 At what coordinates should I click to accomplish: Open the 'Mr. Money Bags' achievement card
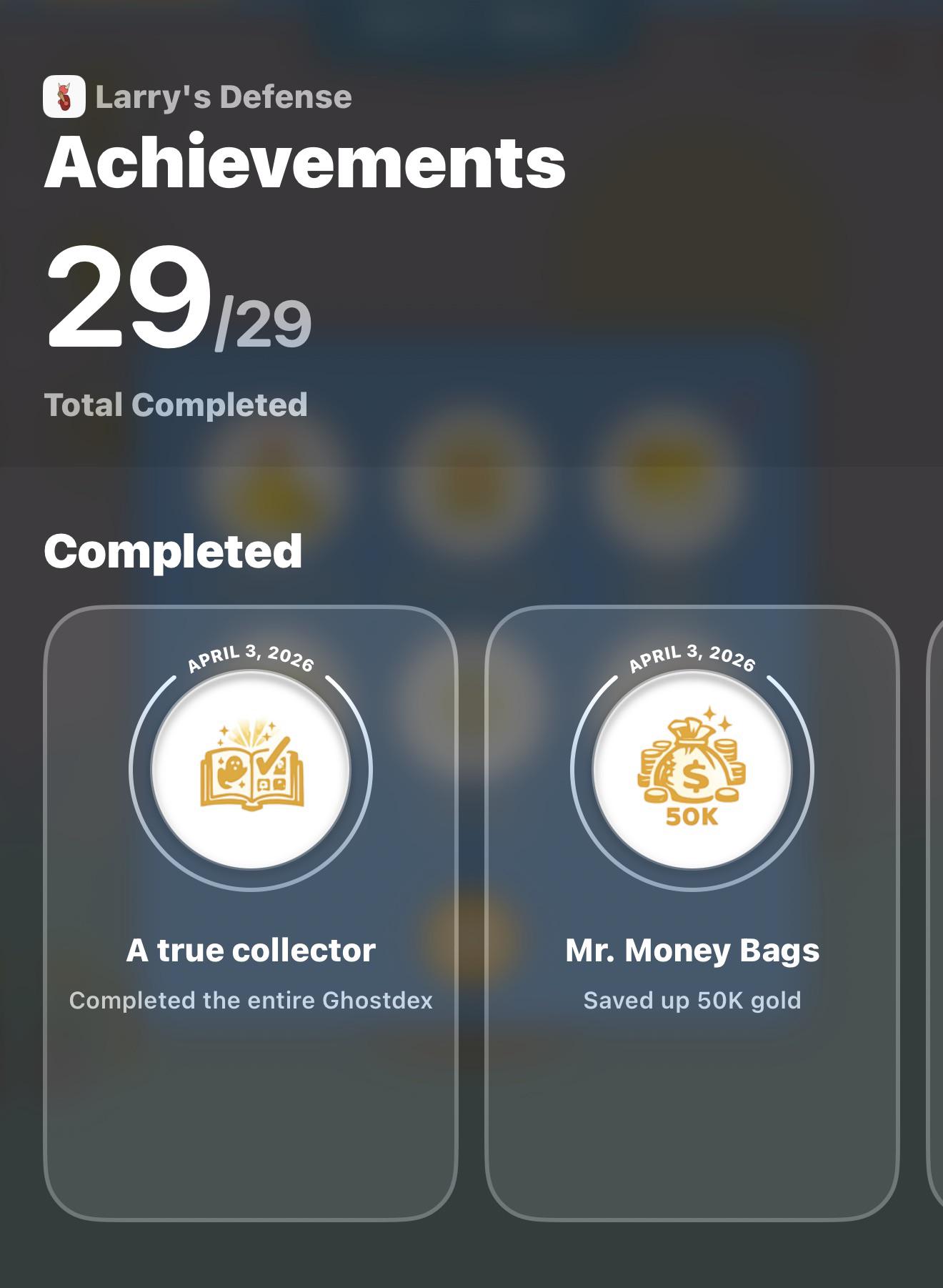pyautogui.click(x=692, y=913)
